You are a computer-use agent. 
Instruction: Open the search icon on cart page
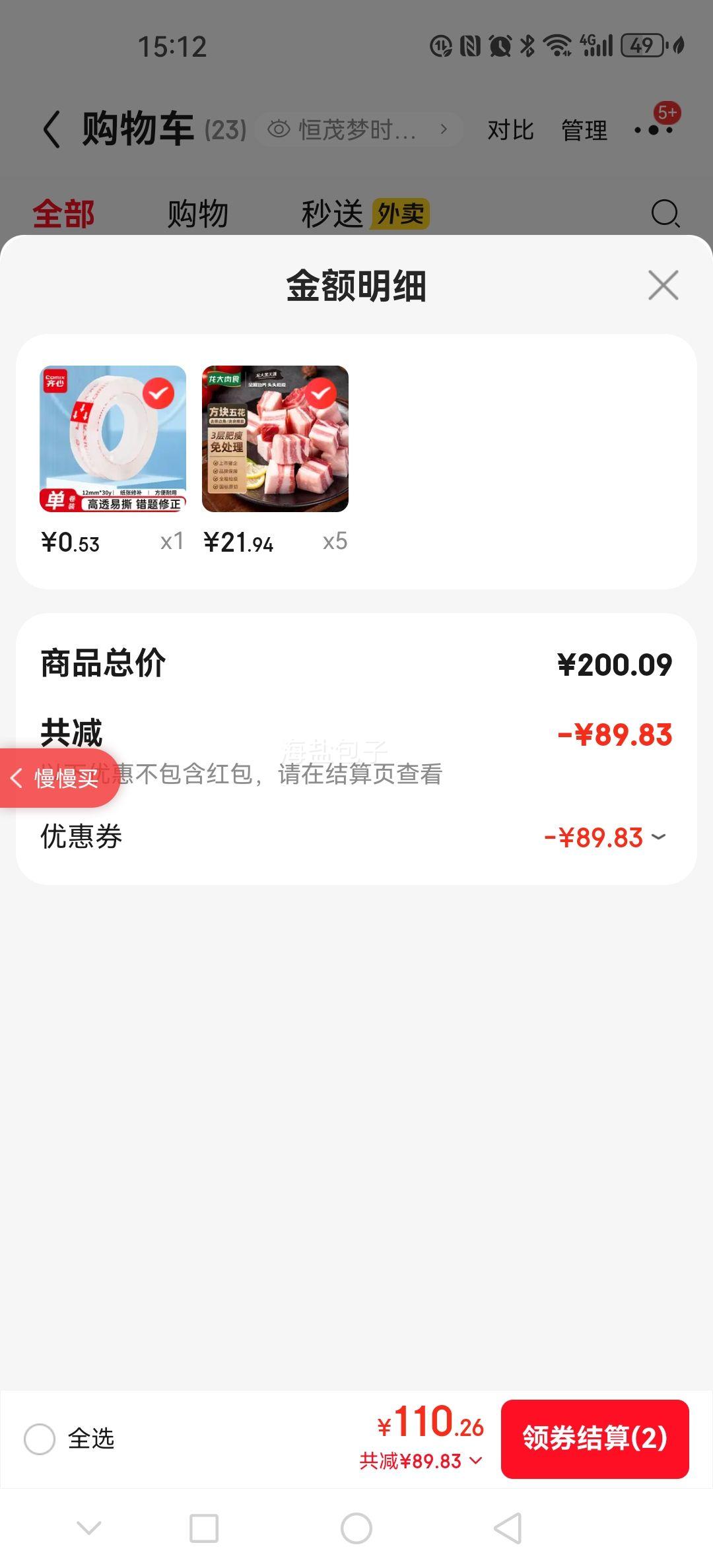(x=665, y=213)
